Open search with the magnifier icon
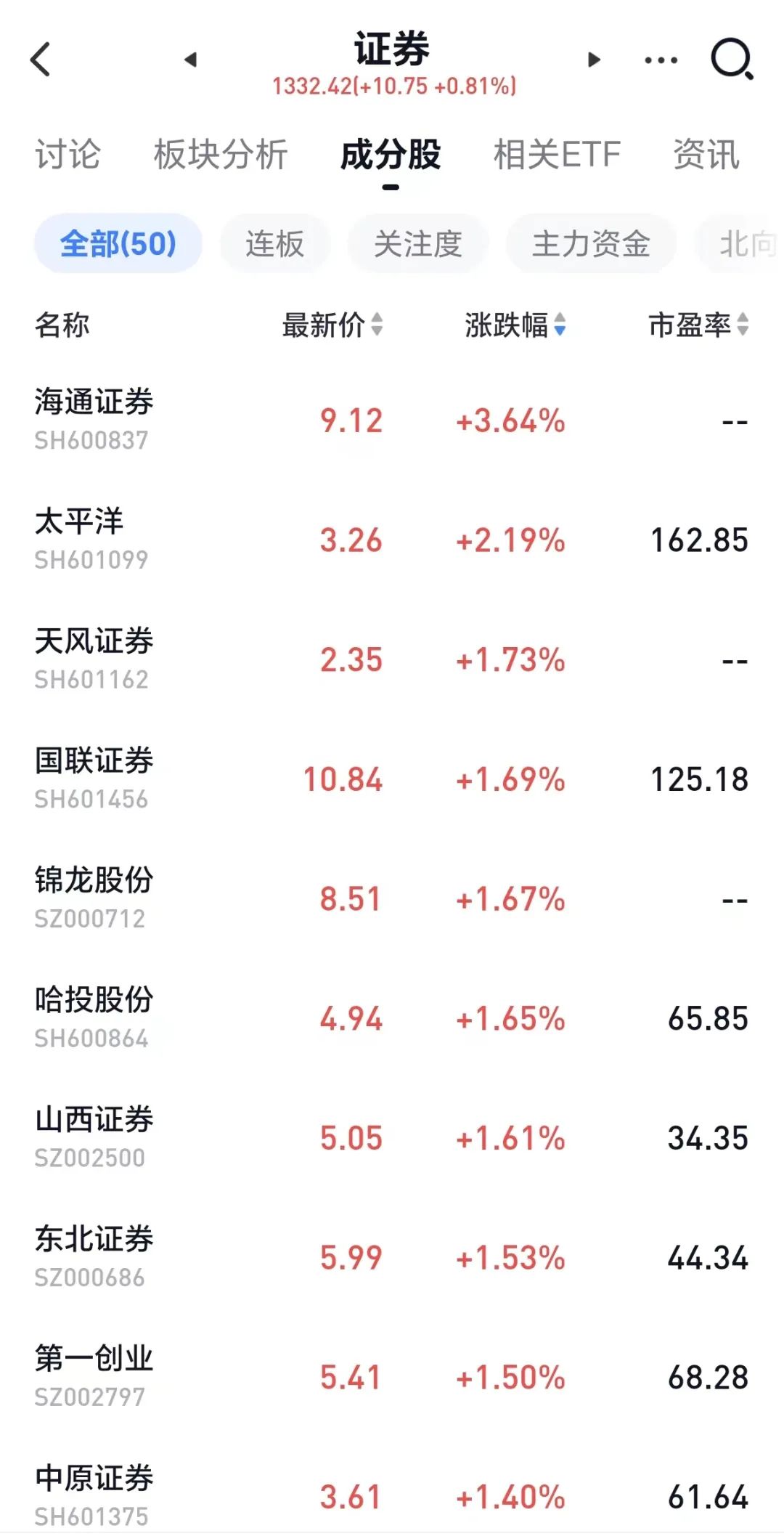The image size is (784, 1536). click(732, 59)
